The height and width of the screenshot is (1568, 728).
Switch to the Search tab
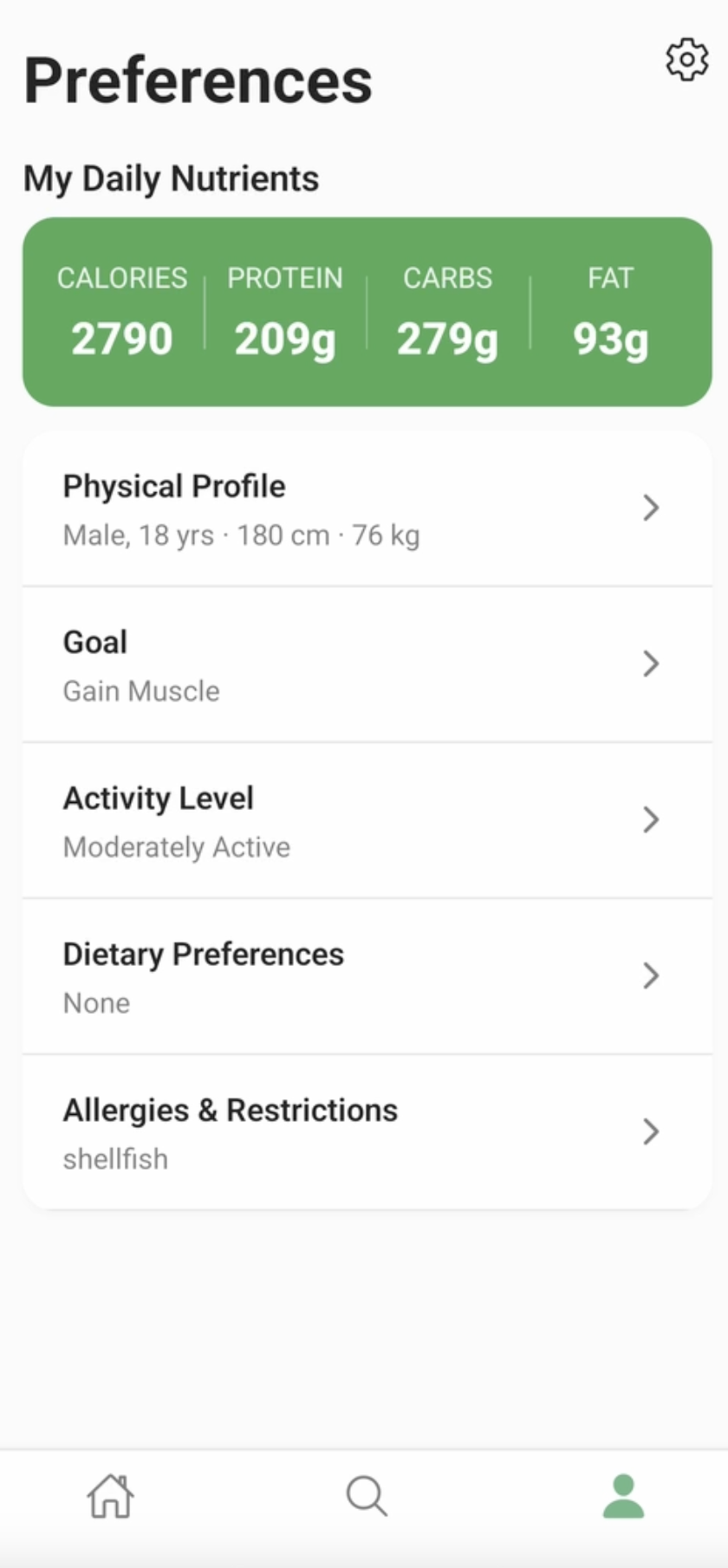point(366,1496)
